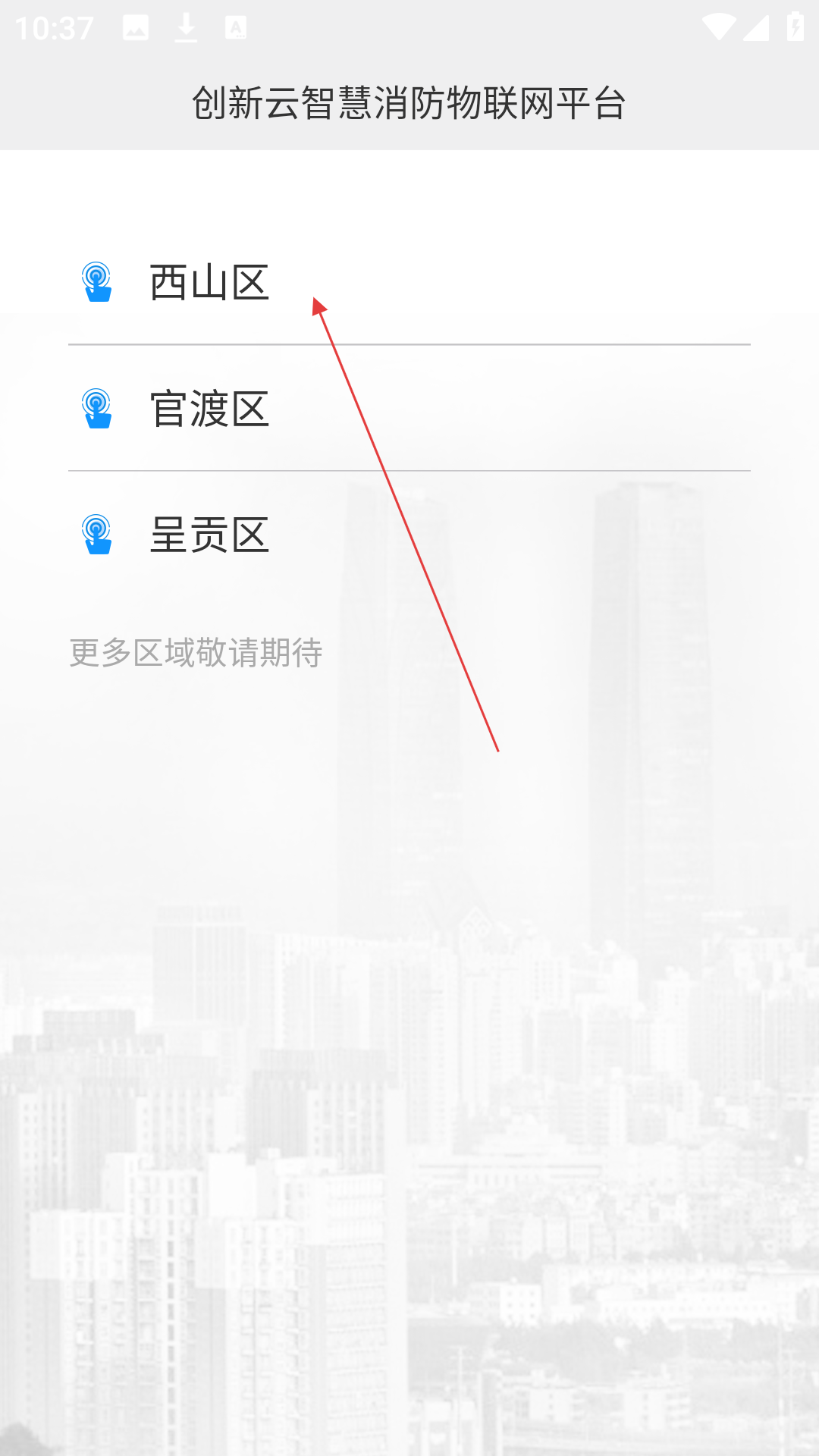Select the 西山区 district
This screenshot has height=1456, width=819.
pyautogui.click(x=210, y=283)
